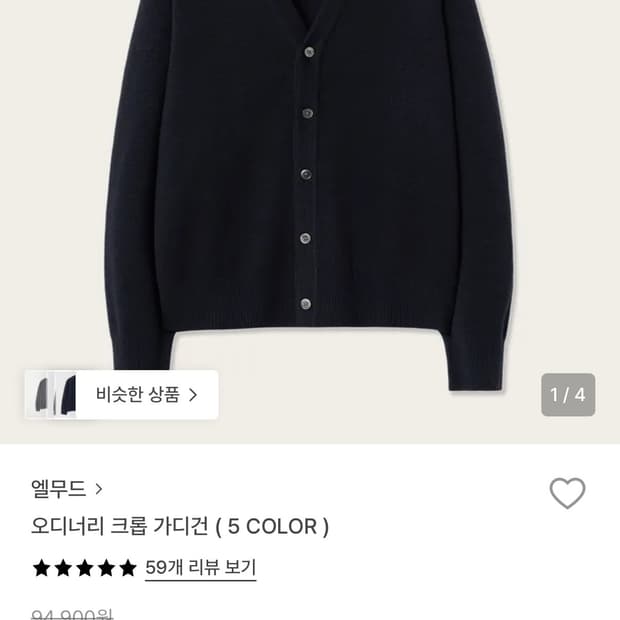Add this cardigan to wishlist

[567, 493]
